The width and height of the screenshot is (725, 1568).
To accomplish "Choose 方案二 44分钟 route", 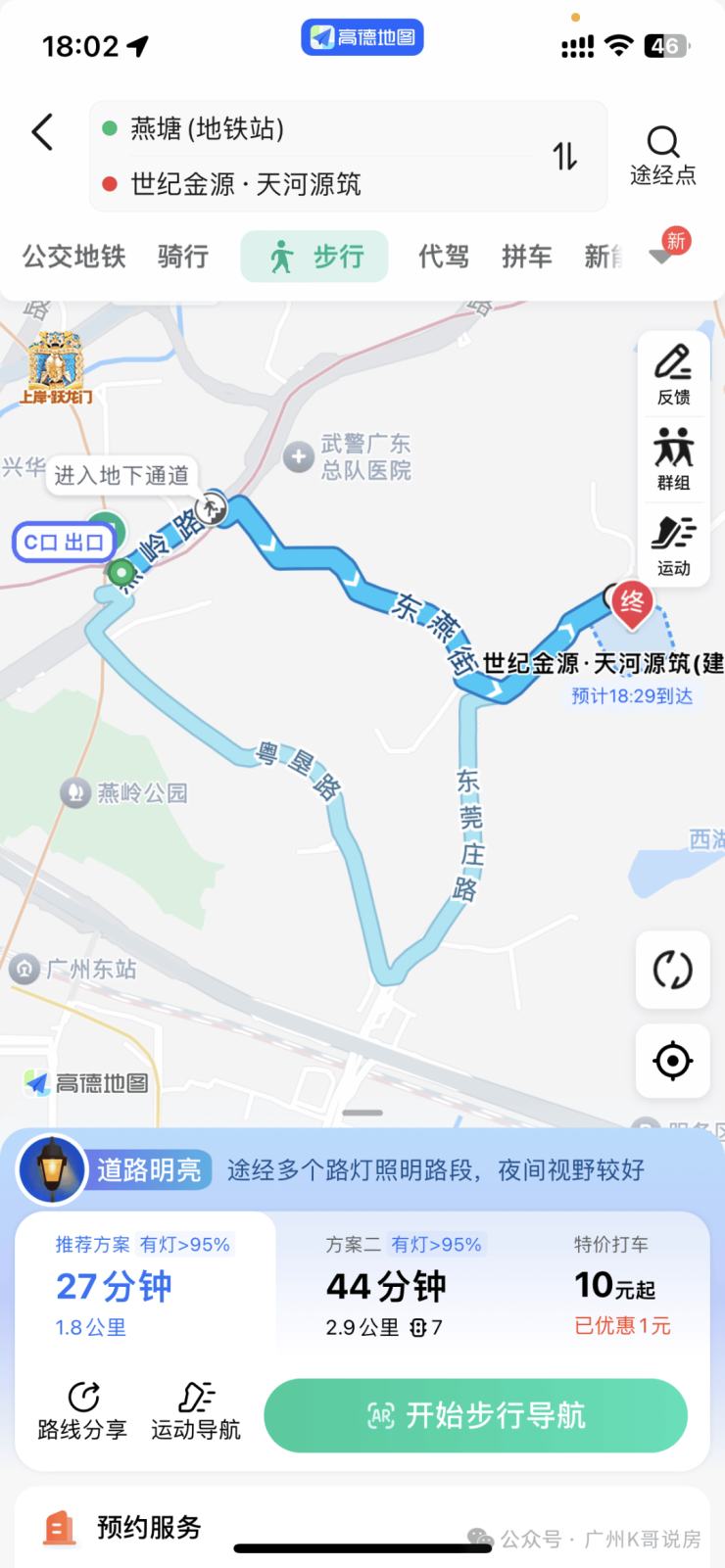I will pyautogui.click(x=404, y=1285).
